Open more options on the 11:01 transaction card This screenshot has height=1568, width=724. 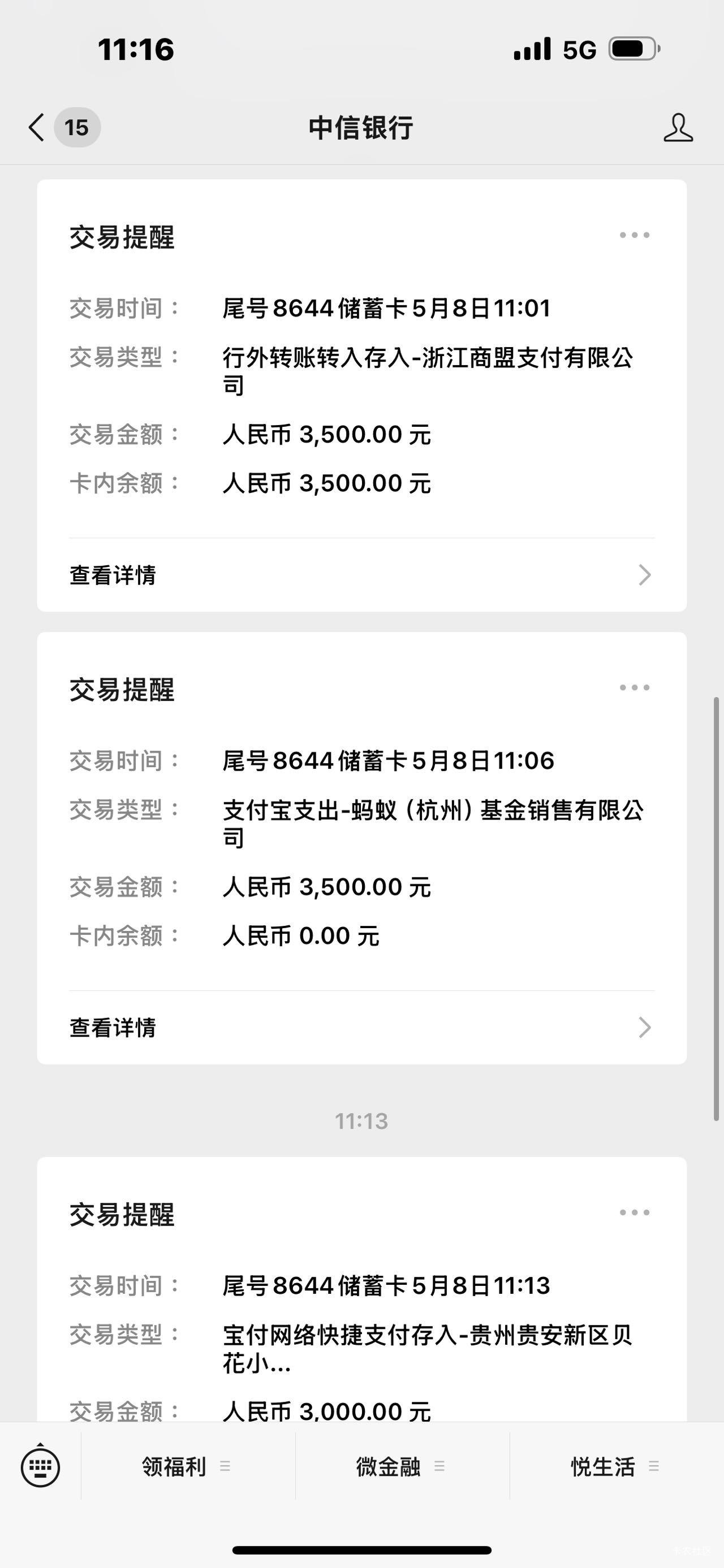[x=635, y=235]
